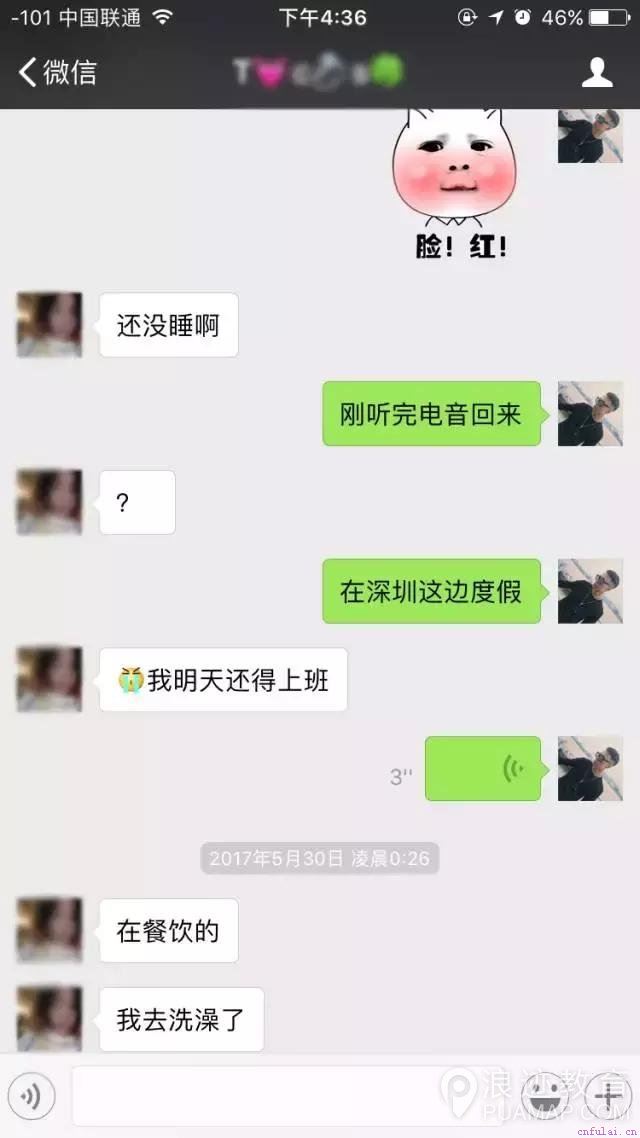
Task: Open the plus attachments menu
Action: click(607, 1097)
